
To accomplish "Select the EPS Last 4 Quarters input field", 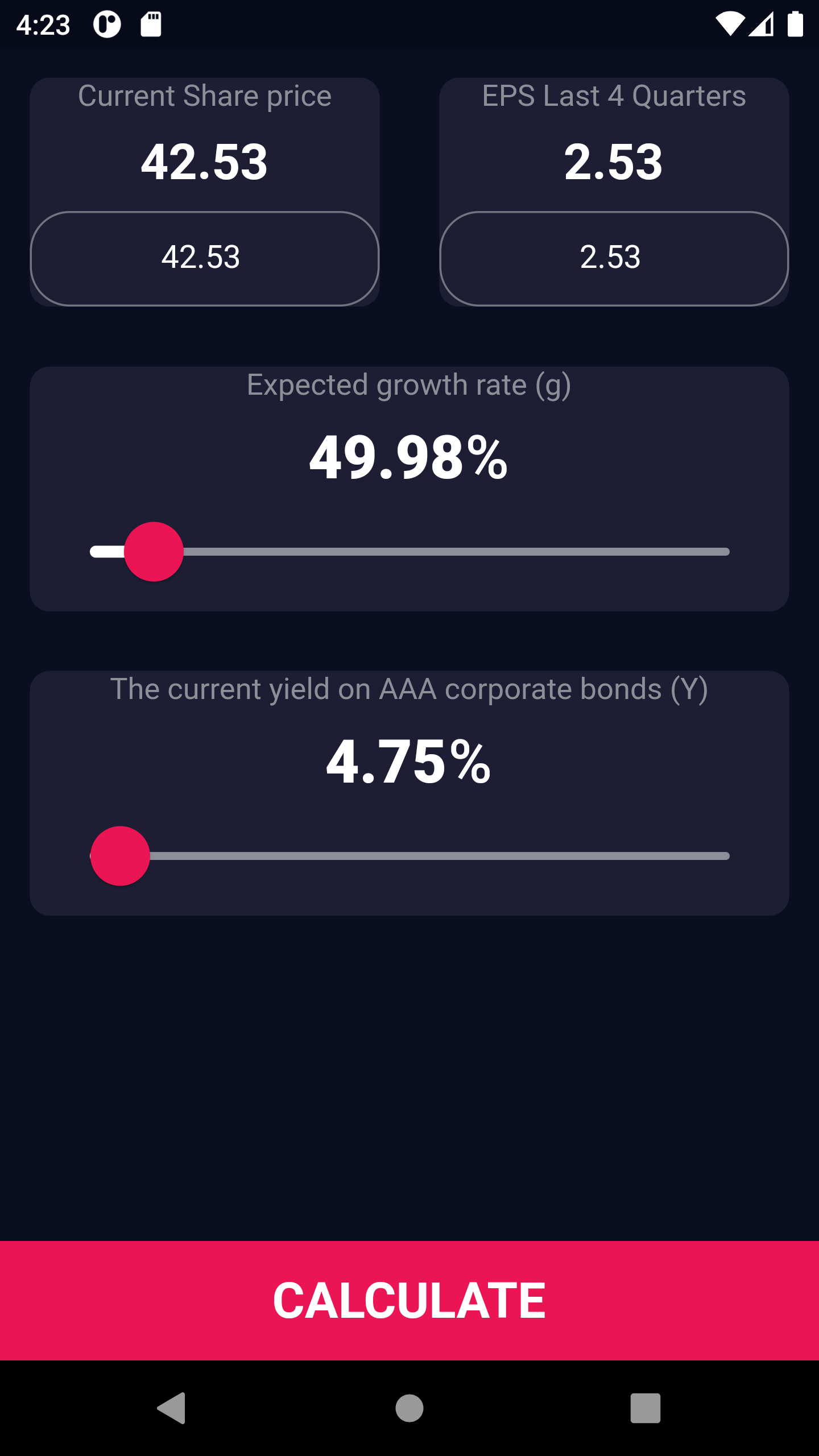I will (x=614, y=259).
